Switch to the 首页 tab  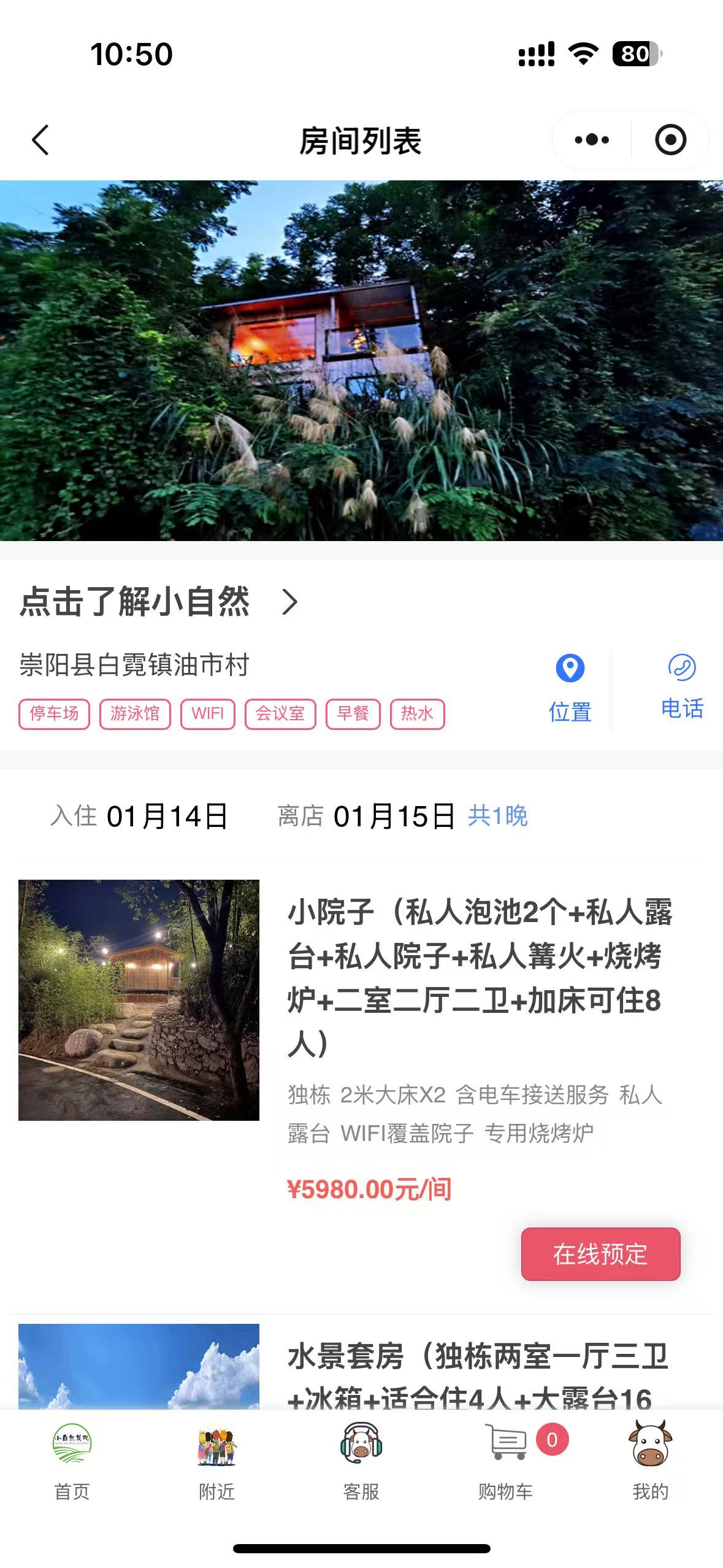[x=72, y=1461]
